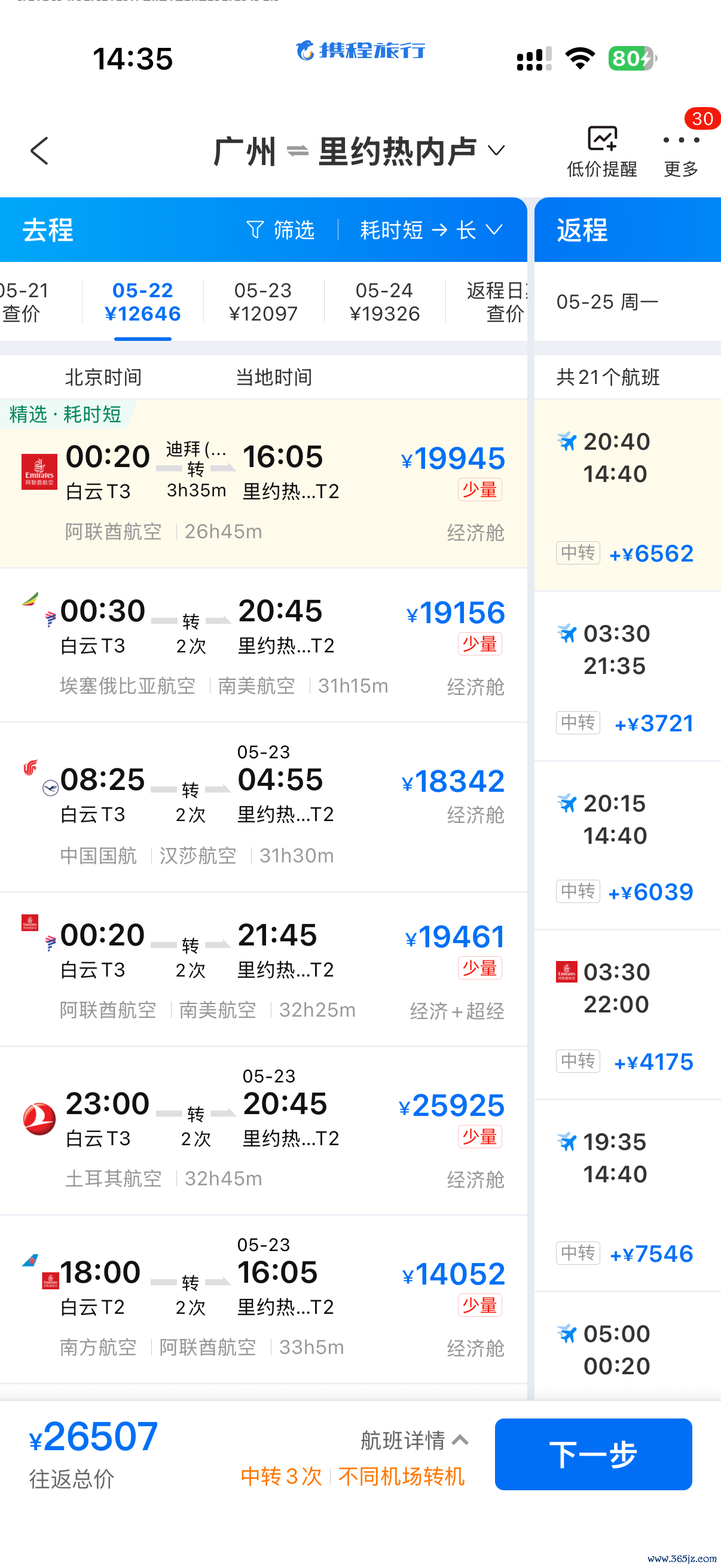
Task: Choose the Emirates flight at ¥19945
Action: point(264,484)
